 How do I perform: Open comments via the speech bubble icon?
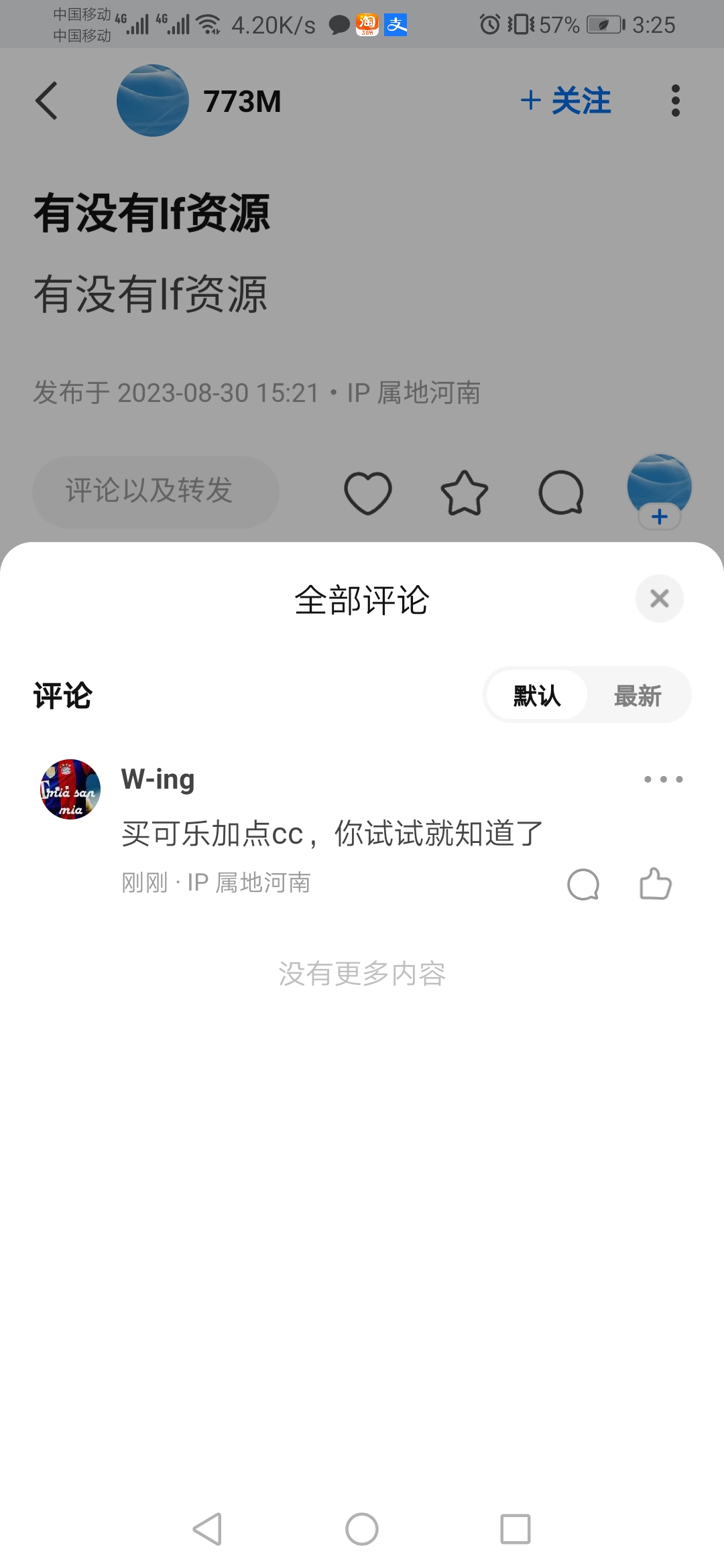[x=562, y=493]
